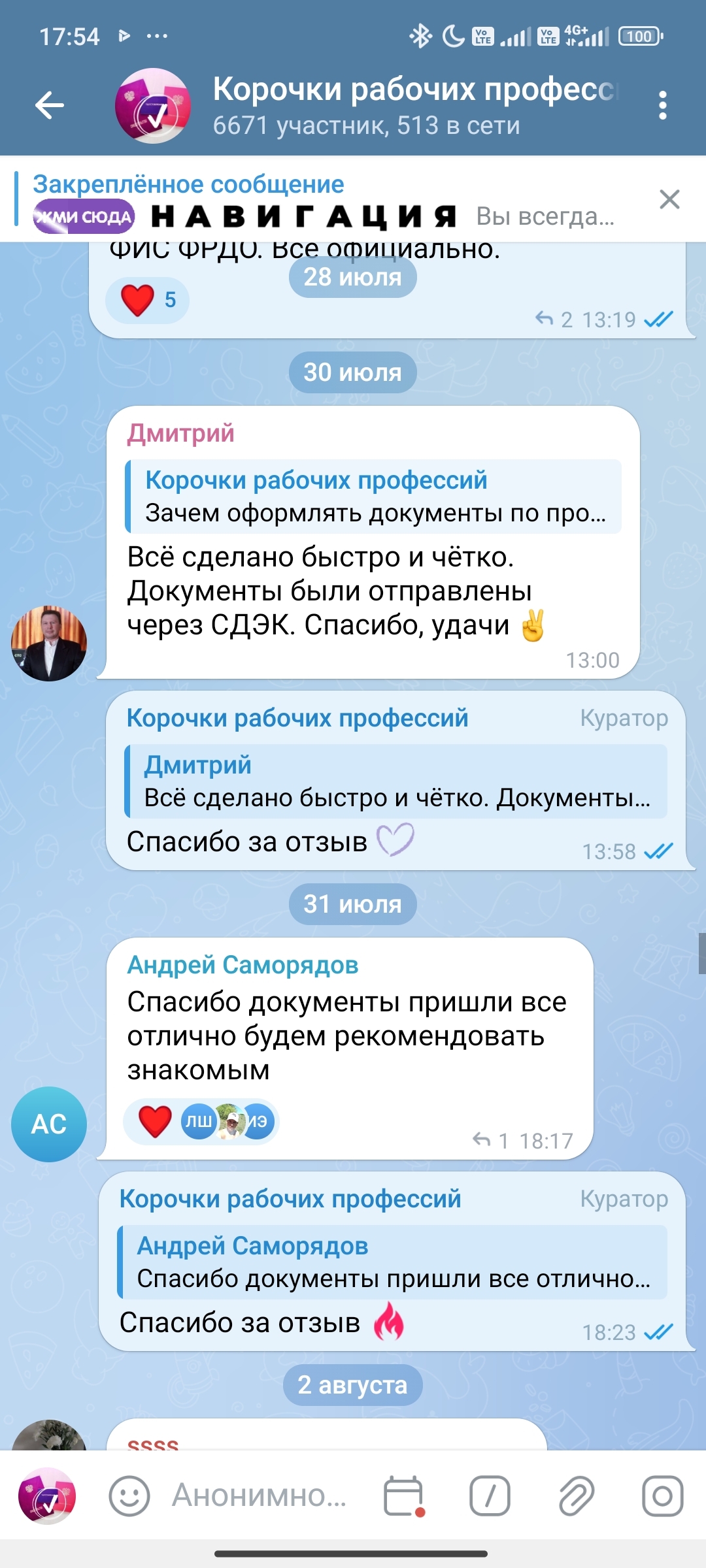This screenshot has height=1568, width=706.
Task: Open Дмитрий's profile picture
Action: pyautogui.click(x=49, y=643)
